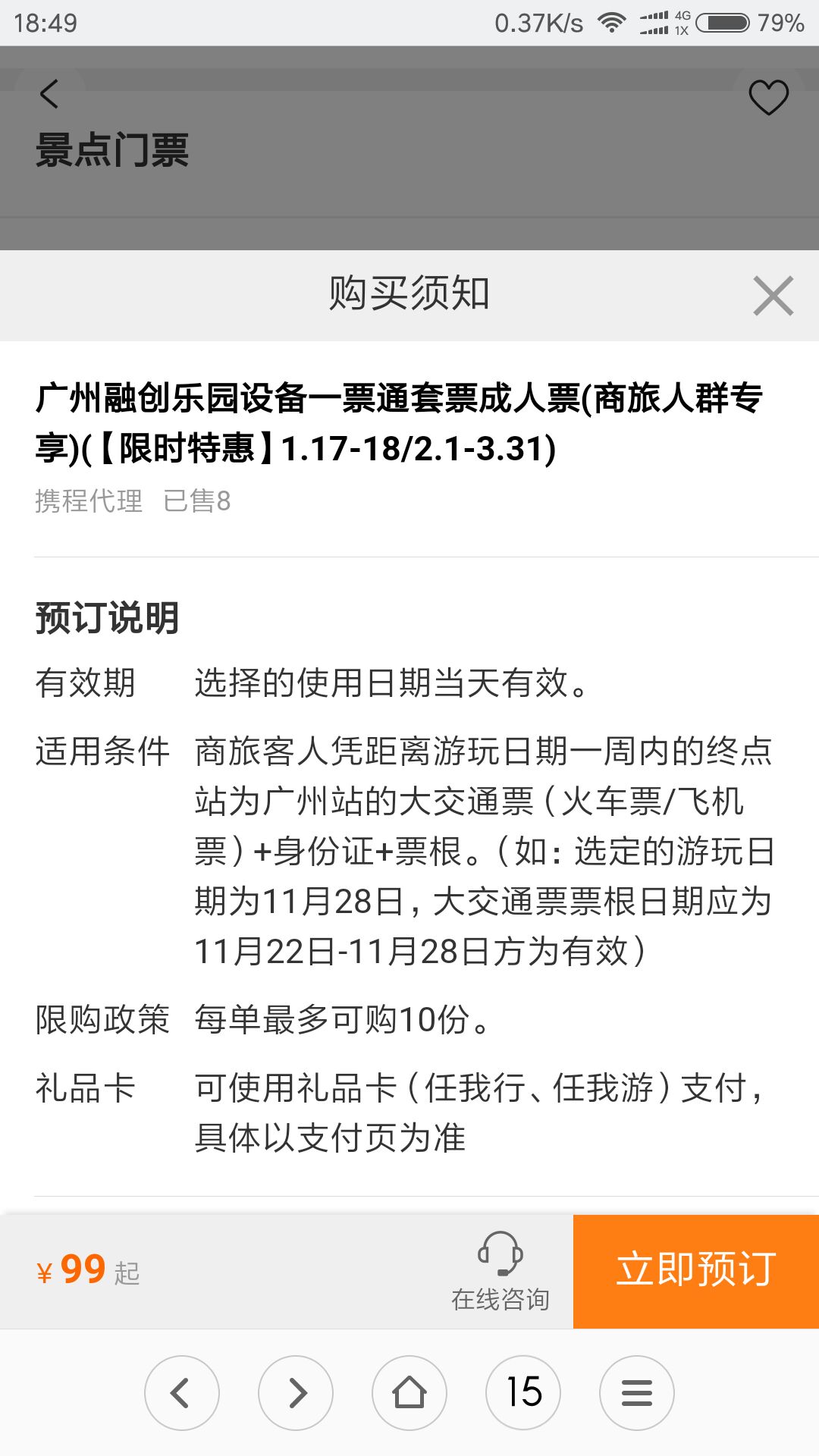Tap the browser forward button
Screen dimensions: 819x1456
tap(296, 1393)
